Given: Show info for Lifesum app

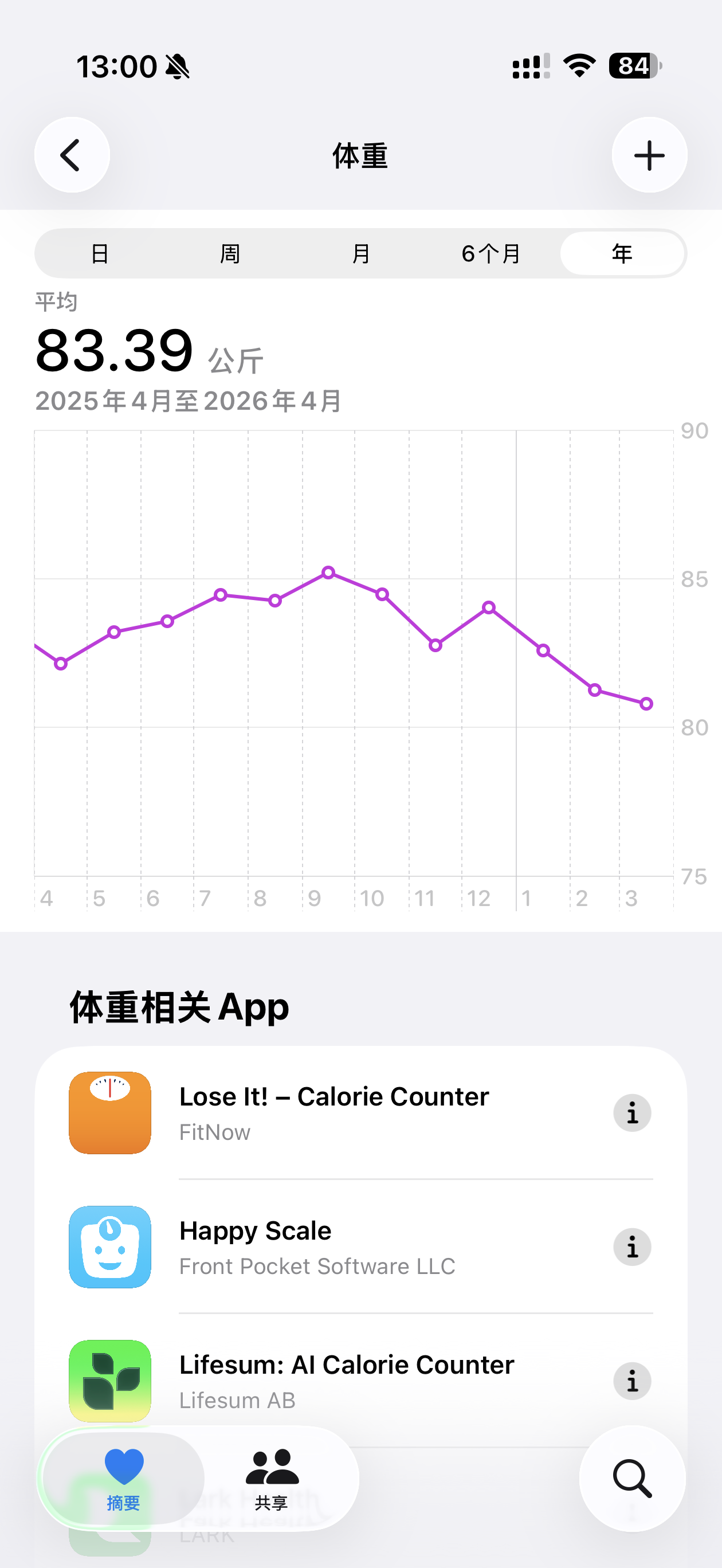Looking at the screenshot, I should pyautogui.click(x=632, y=1381).
